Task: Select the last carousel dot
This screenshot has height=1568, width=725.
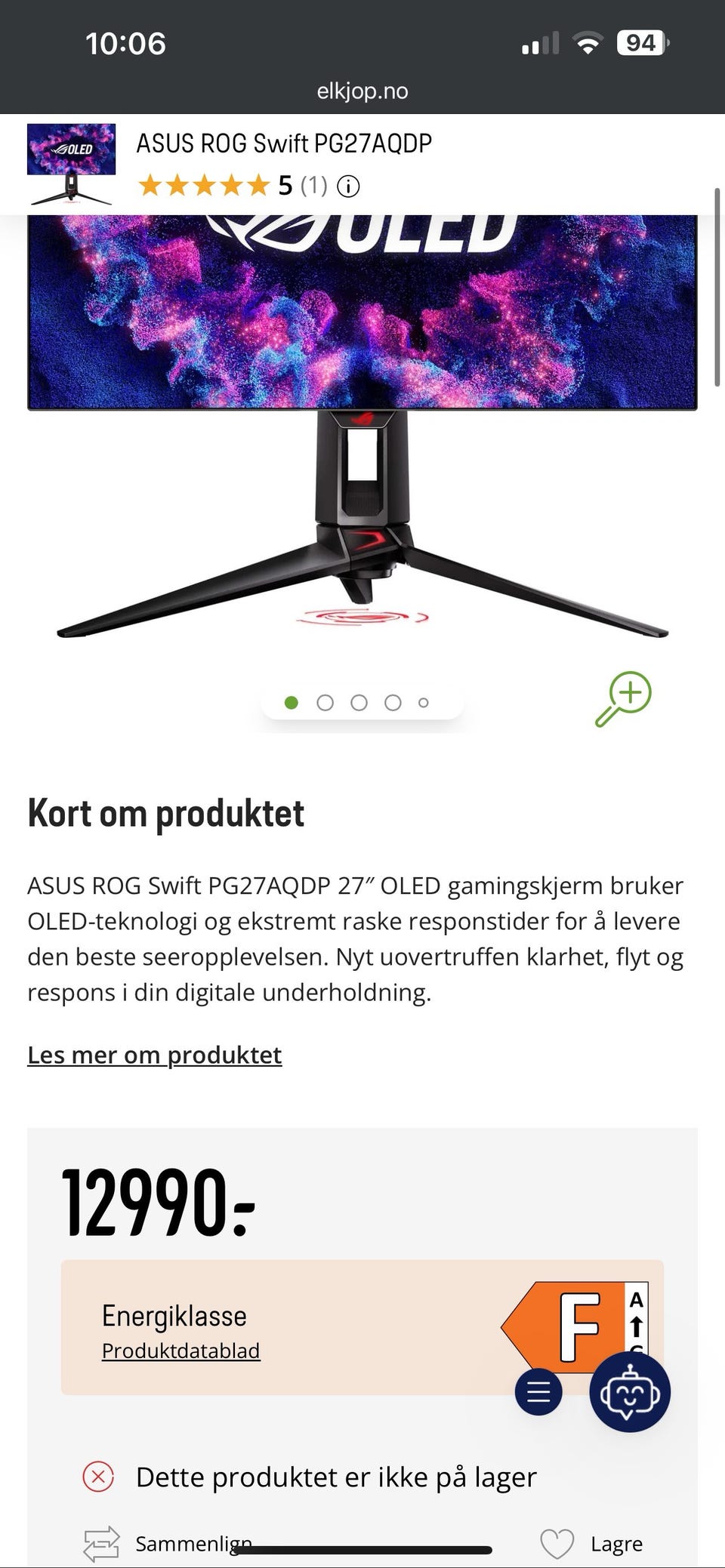Action: 424,701
